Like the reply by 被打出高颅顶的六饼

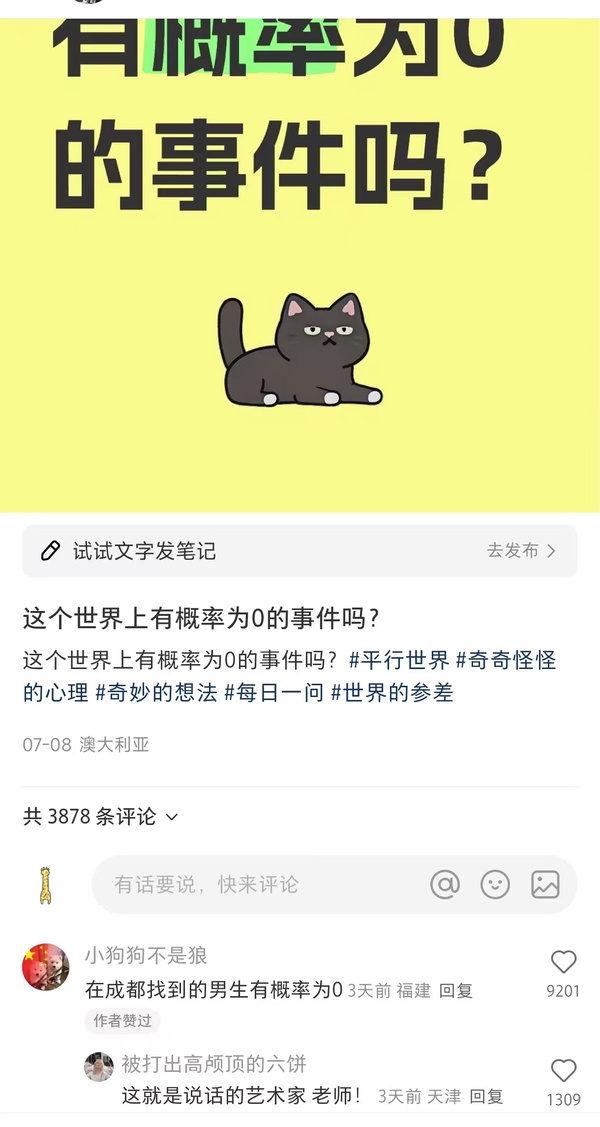pyautogui.click(x=564, y=1071)
